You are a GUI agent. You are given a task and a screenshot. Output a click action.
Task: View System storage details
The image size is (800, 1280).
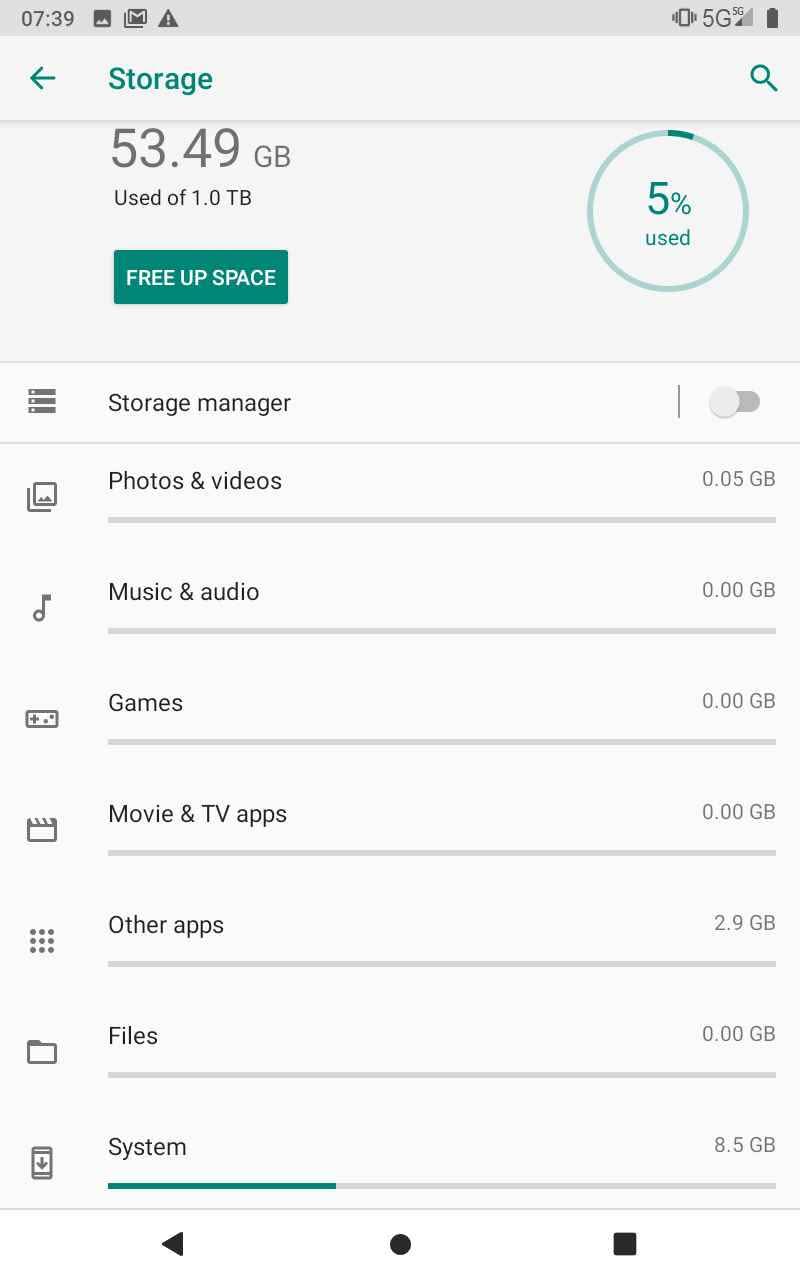click(x=400, y=1160)
